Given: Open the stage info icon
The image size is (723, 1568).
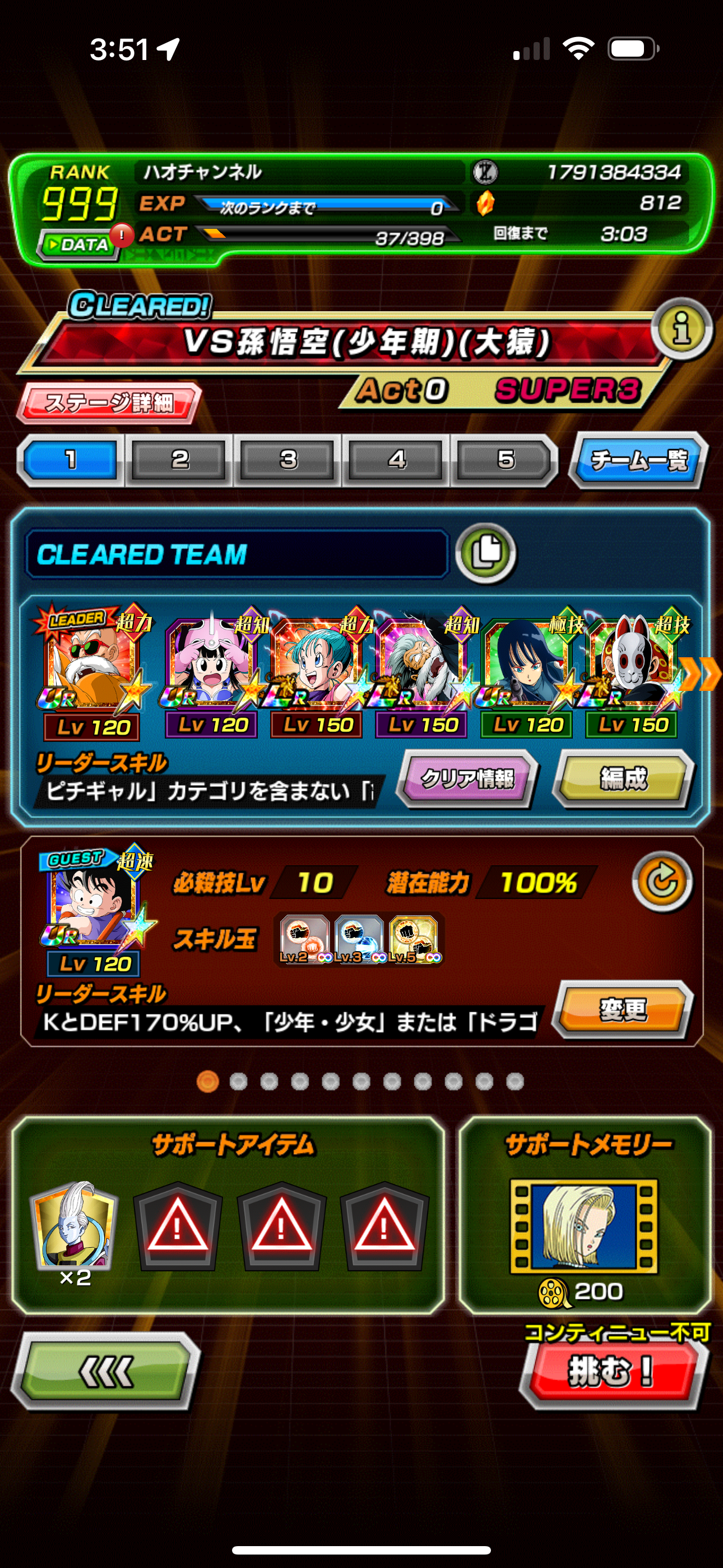Looking at the screenshot, I should point(681,330).
